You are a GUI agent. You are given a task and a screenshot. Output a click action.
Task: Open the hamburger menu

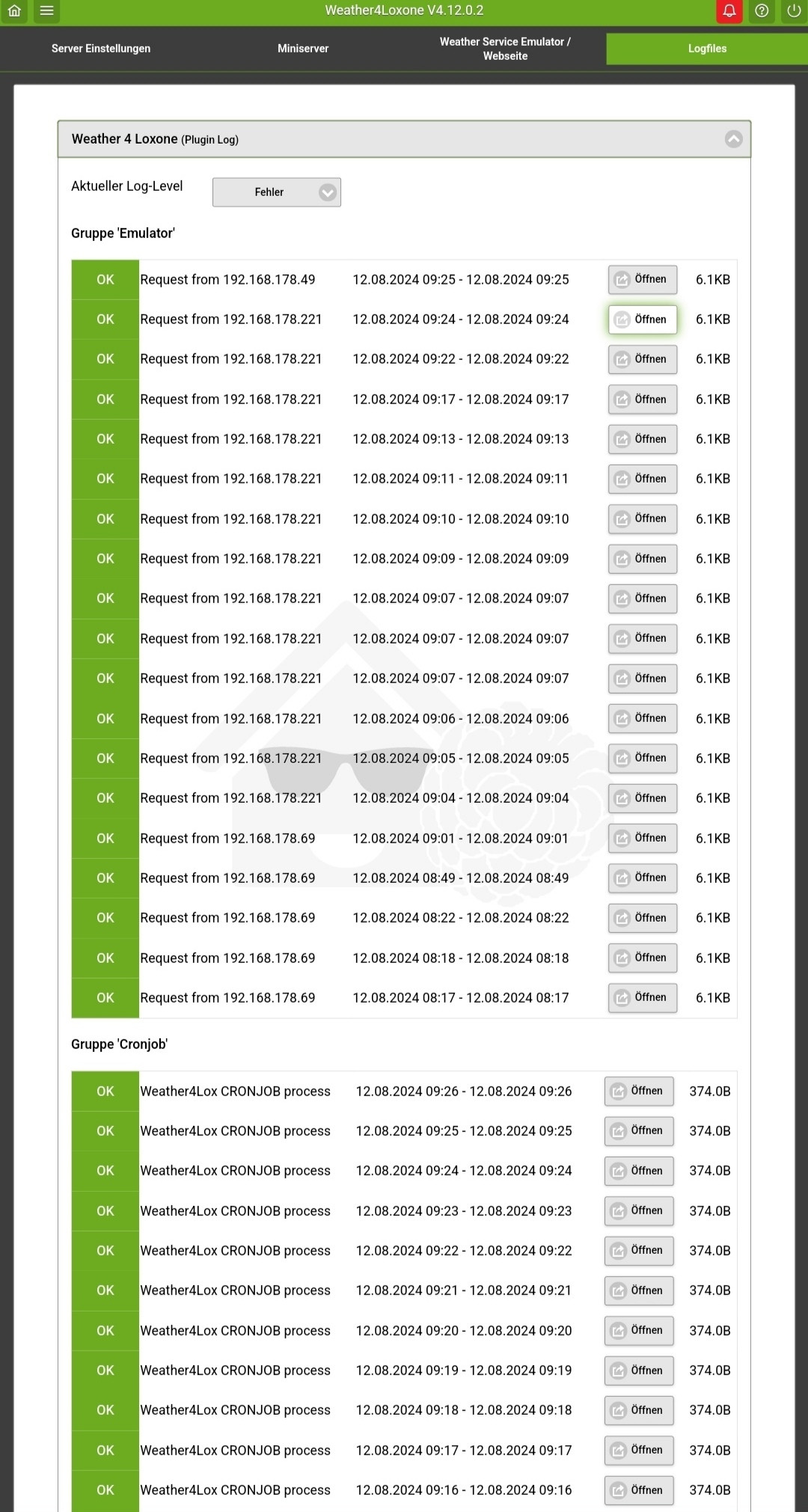(46, 11)
